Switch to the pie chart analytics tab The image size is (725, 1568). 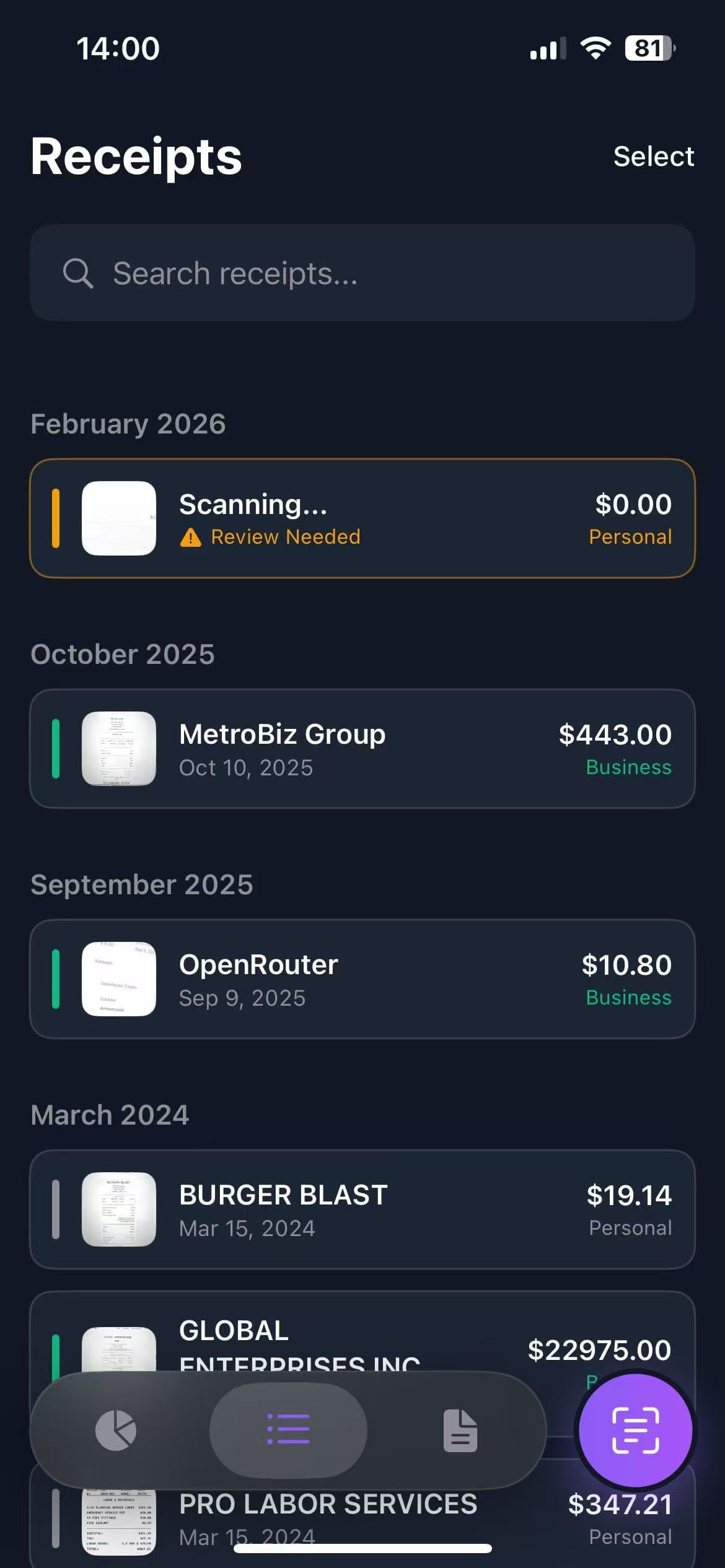116,1431
